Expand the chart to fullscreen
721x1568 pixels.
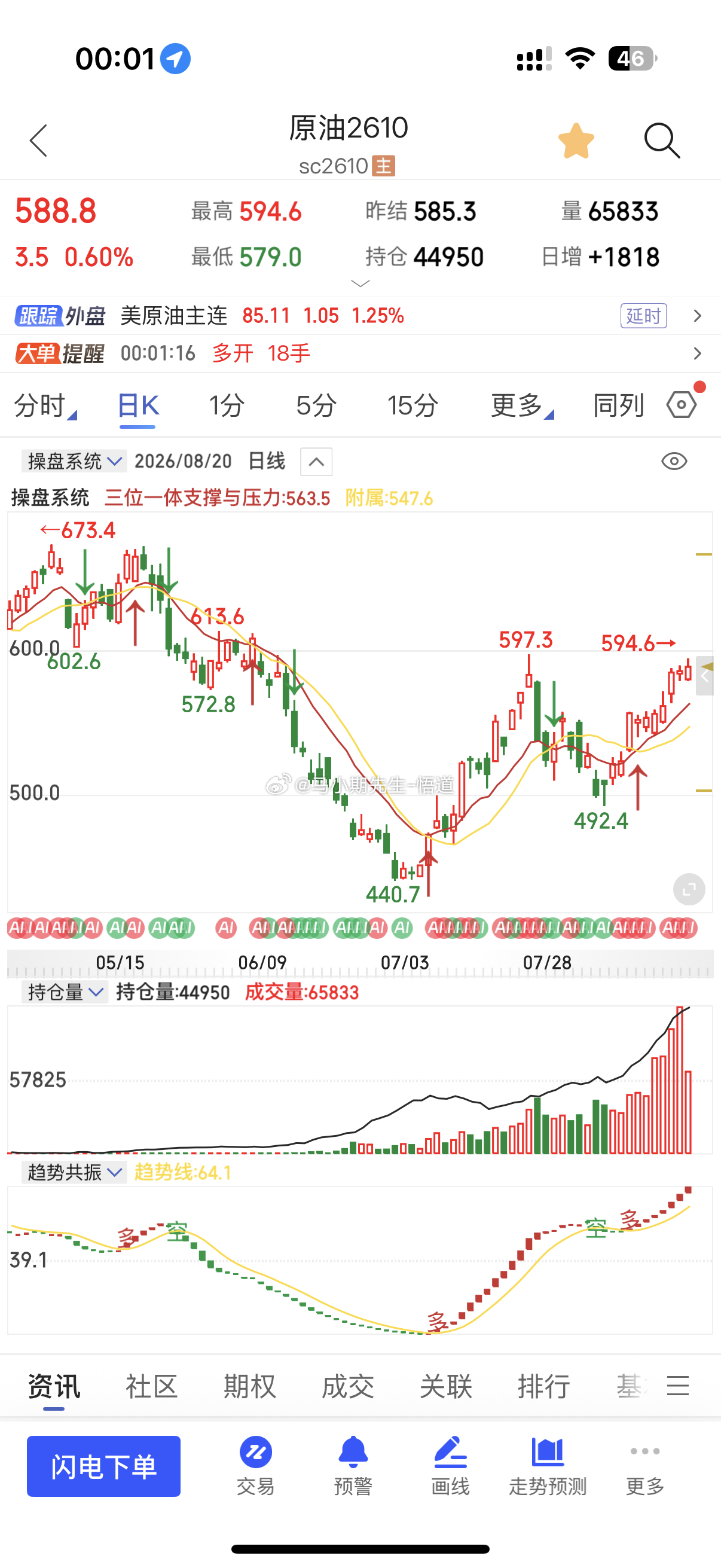689,890
